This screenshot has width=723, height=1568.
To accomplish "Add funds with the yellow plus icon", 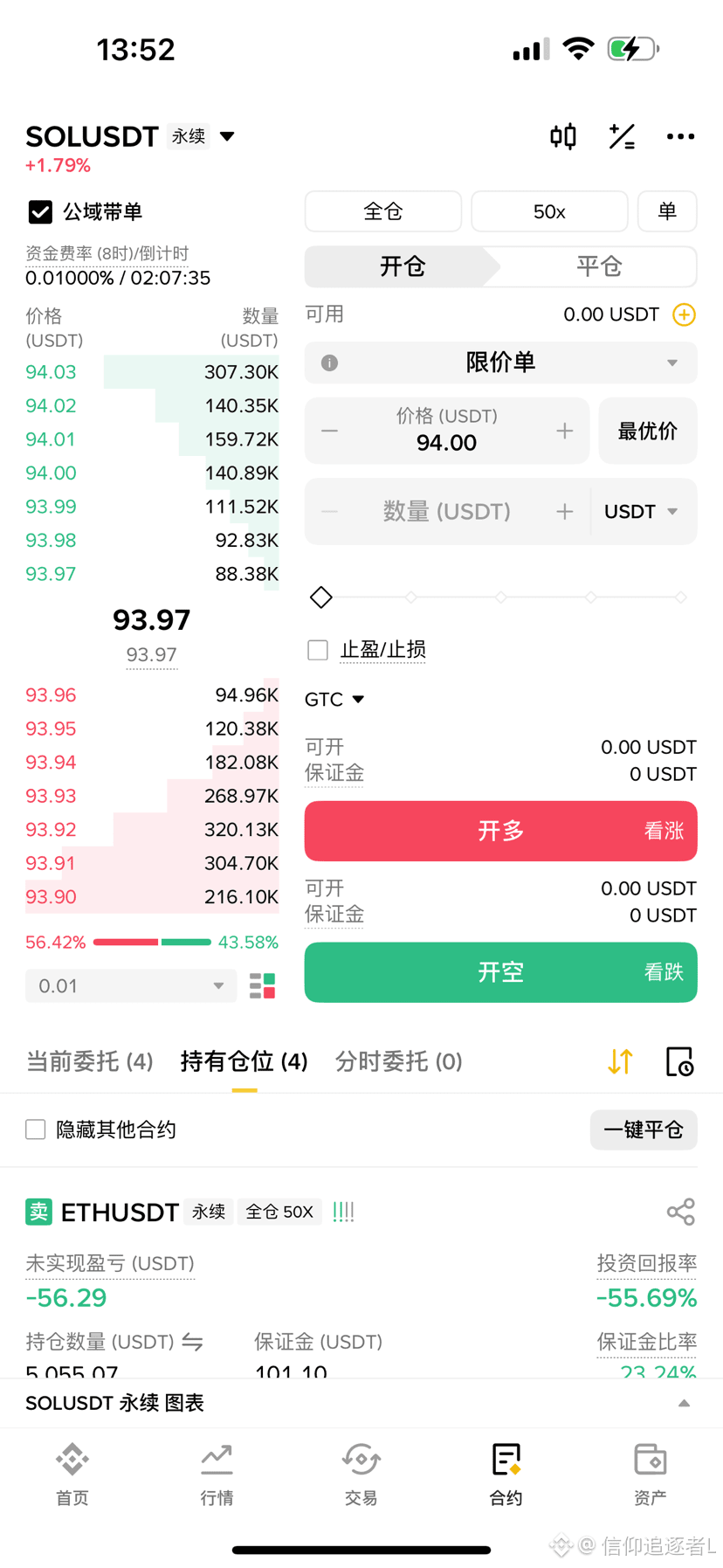I will [684, 314].
